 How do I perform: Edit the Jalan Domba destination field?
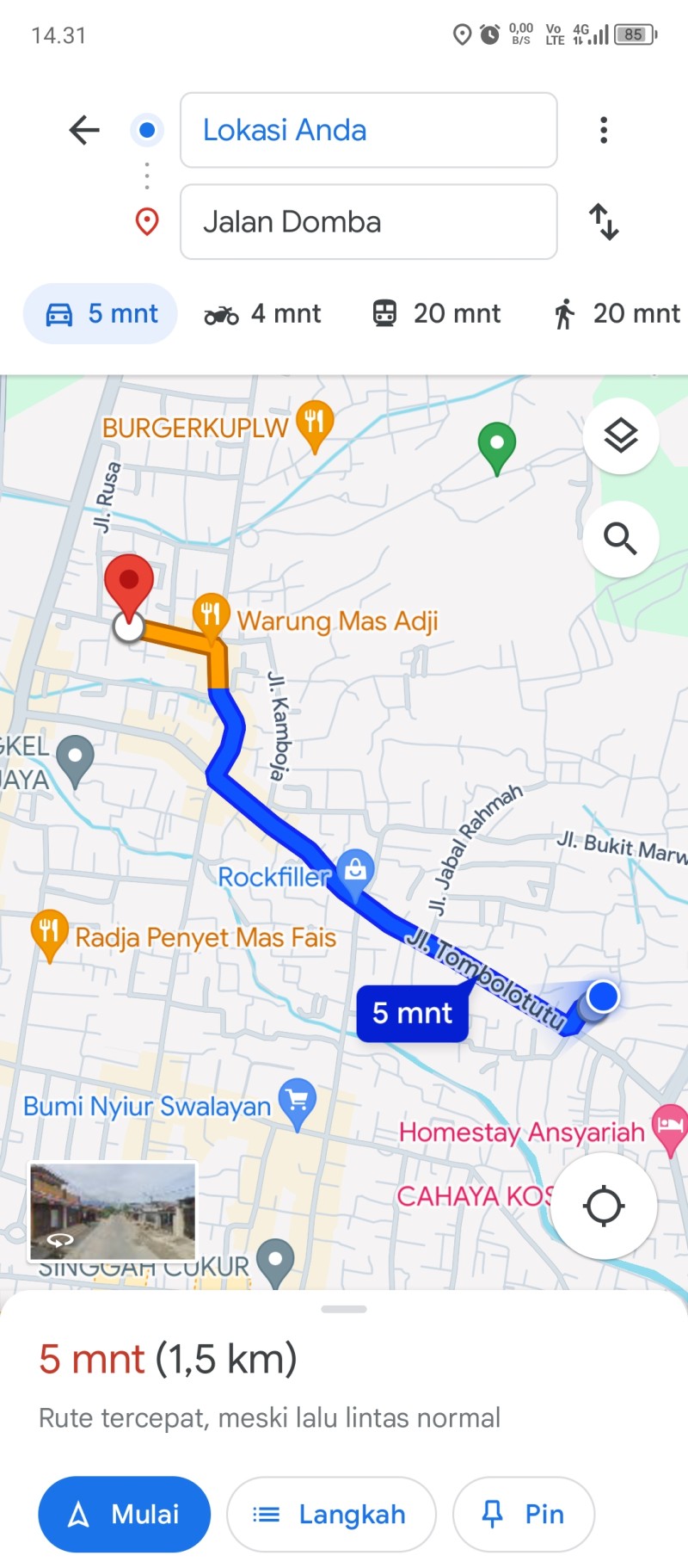point(368,222)
